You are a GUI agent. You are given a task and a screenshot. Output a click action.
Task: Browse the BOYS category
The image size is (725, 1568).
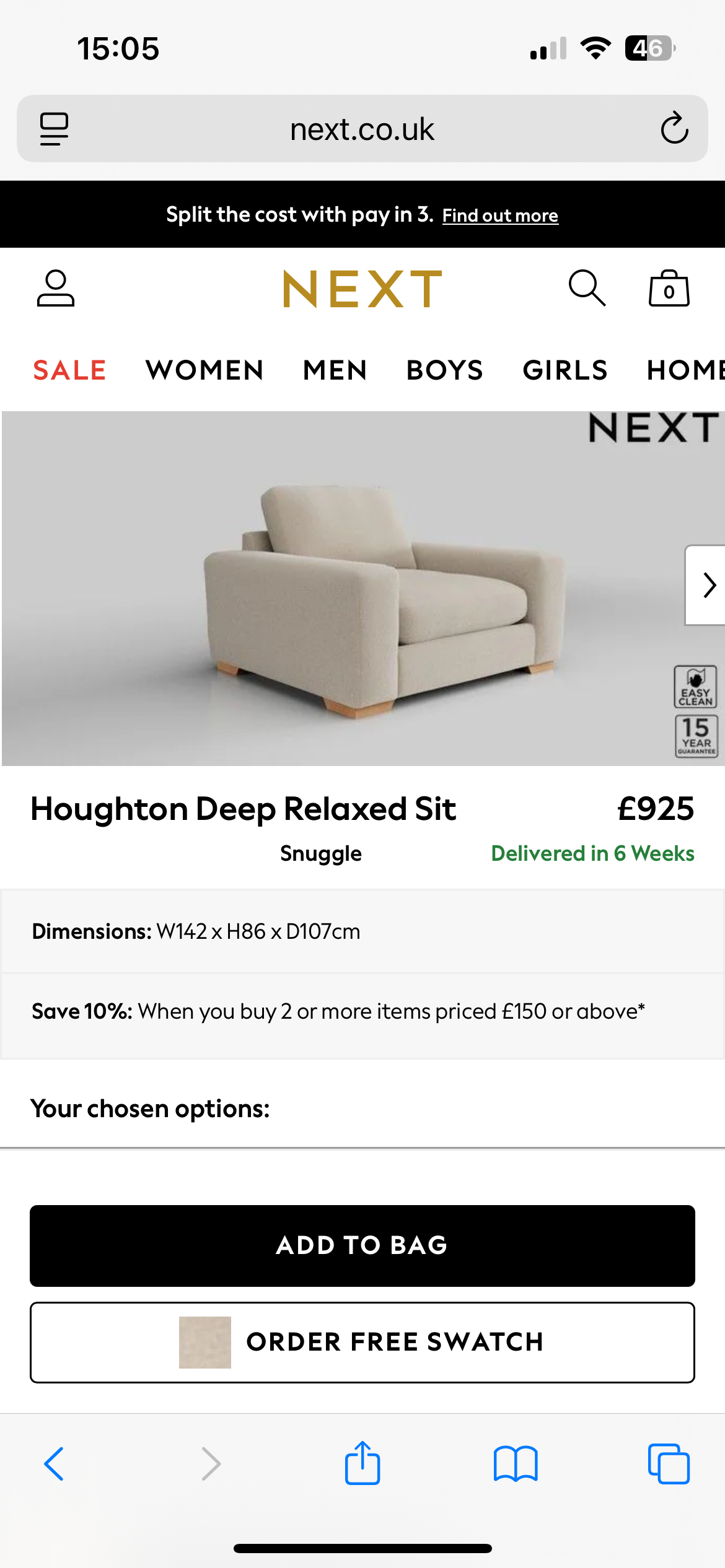click(445, 370)
